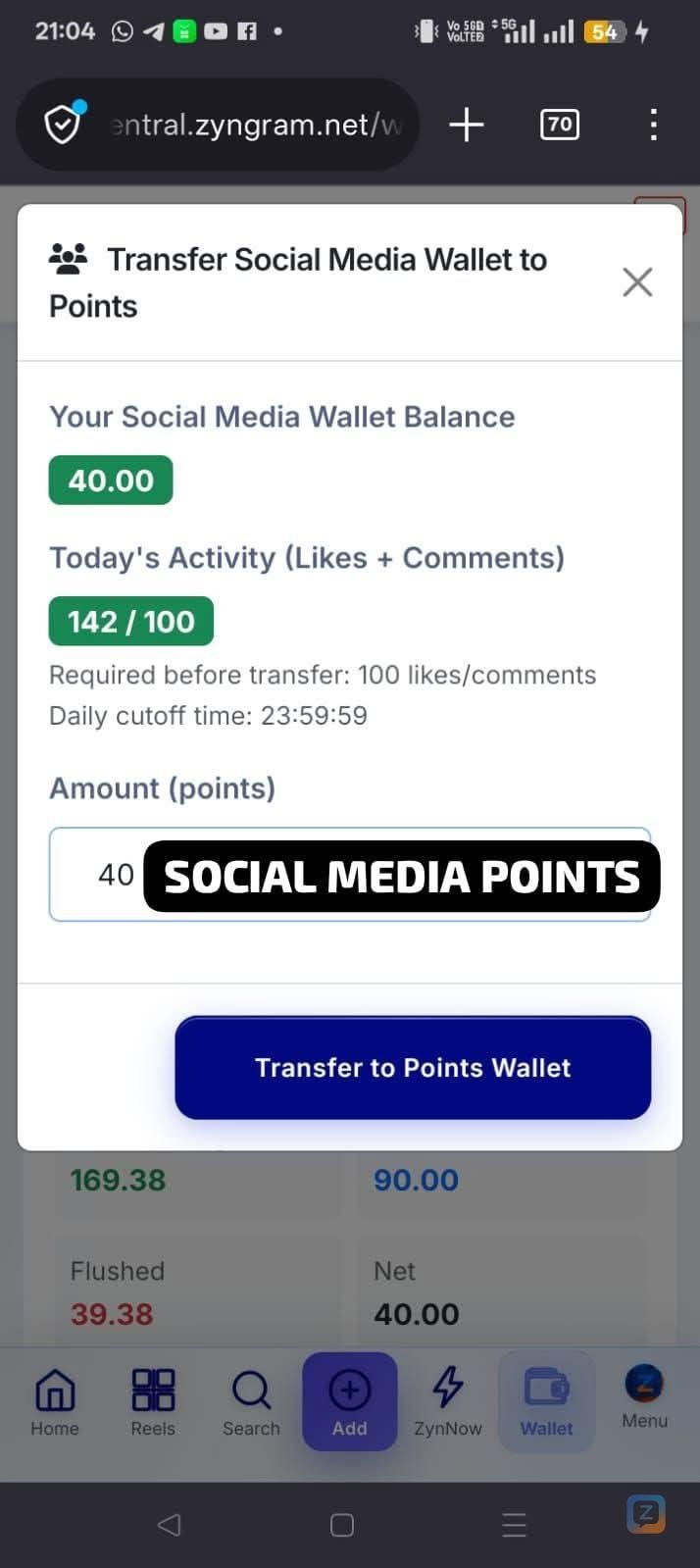Open a new browser tab
700x1568 pixels.
(467, 125)
